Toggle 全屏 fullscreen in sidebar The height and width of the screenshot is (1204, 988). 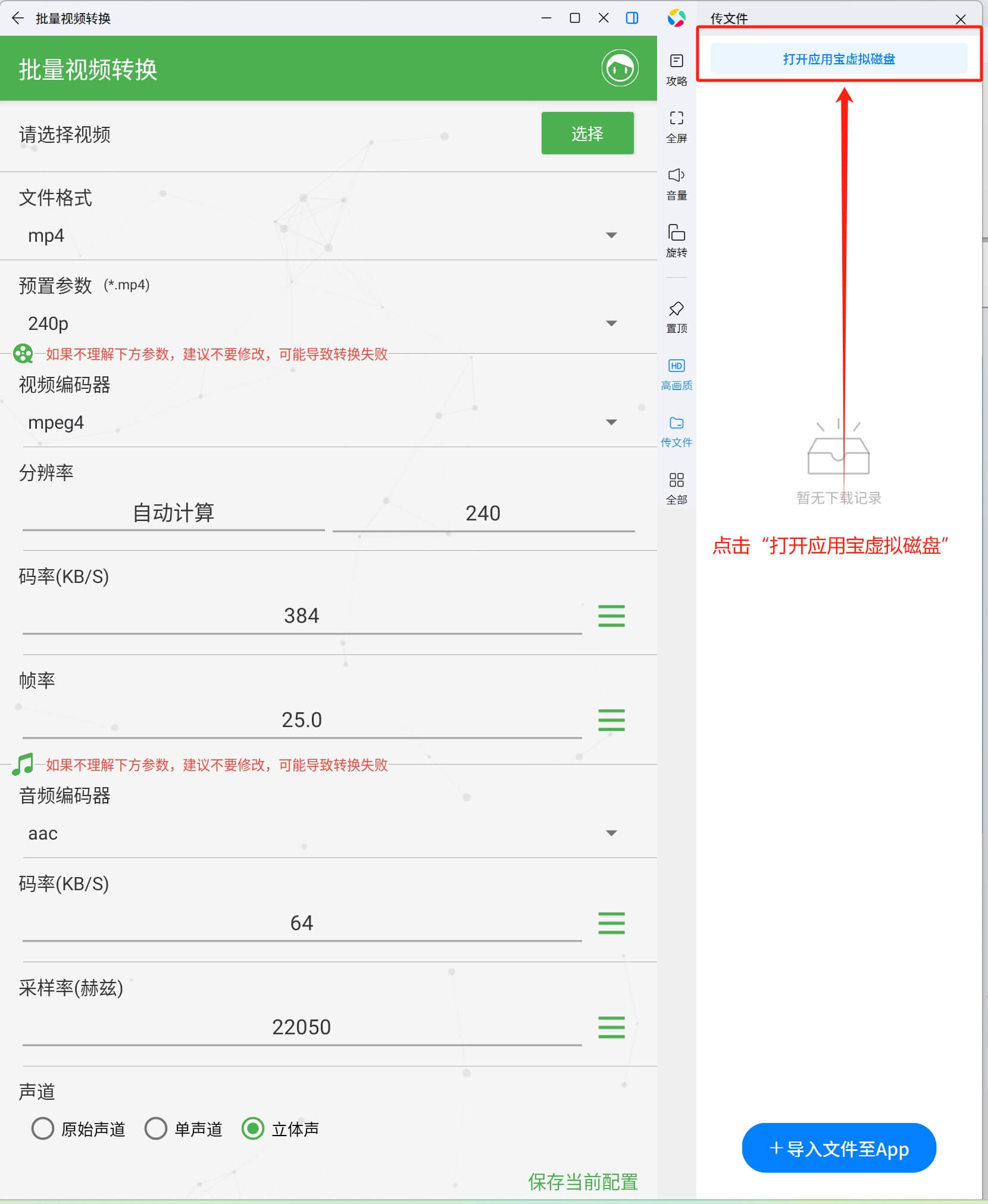click(676, 126)
